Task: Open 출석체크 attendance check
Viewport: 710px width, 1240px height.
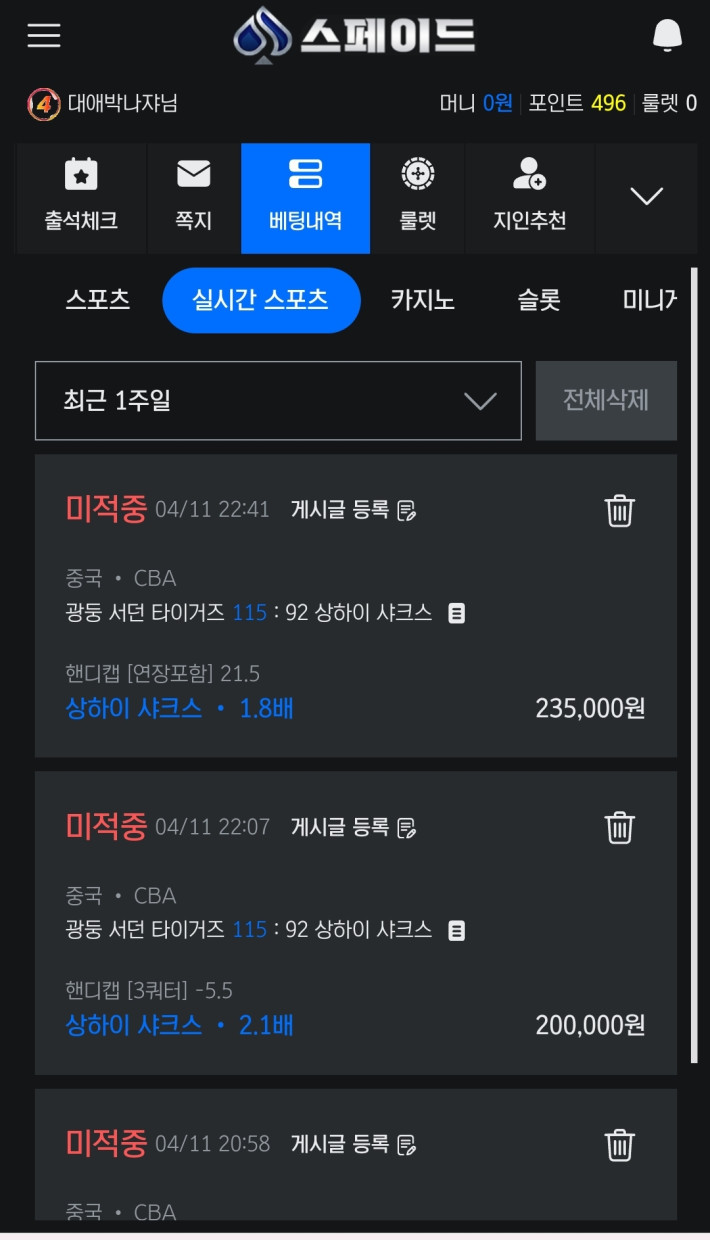Action: [81, 198]
